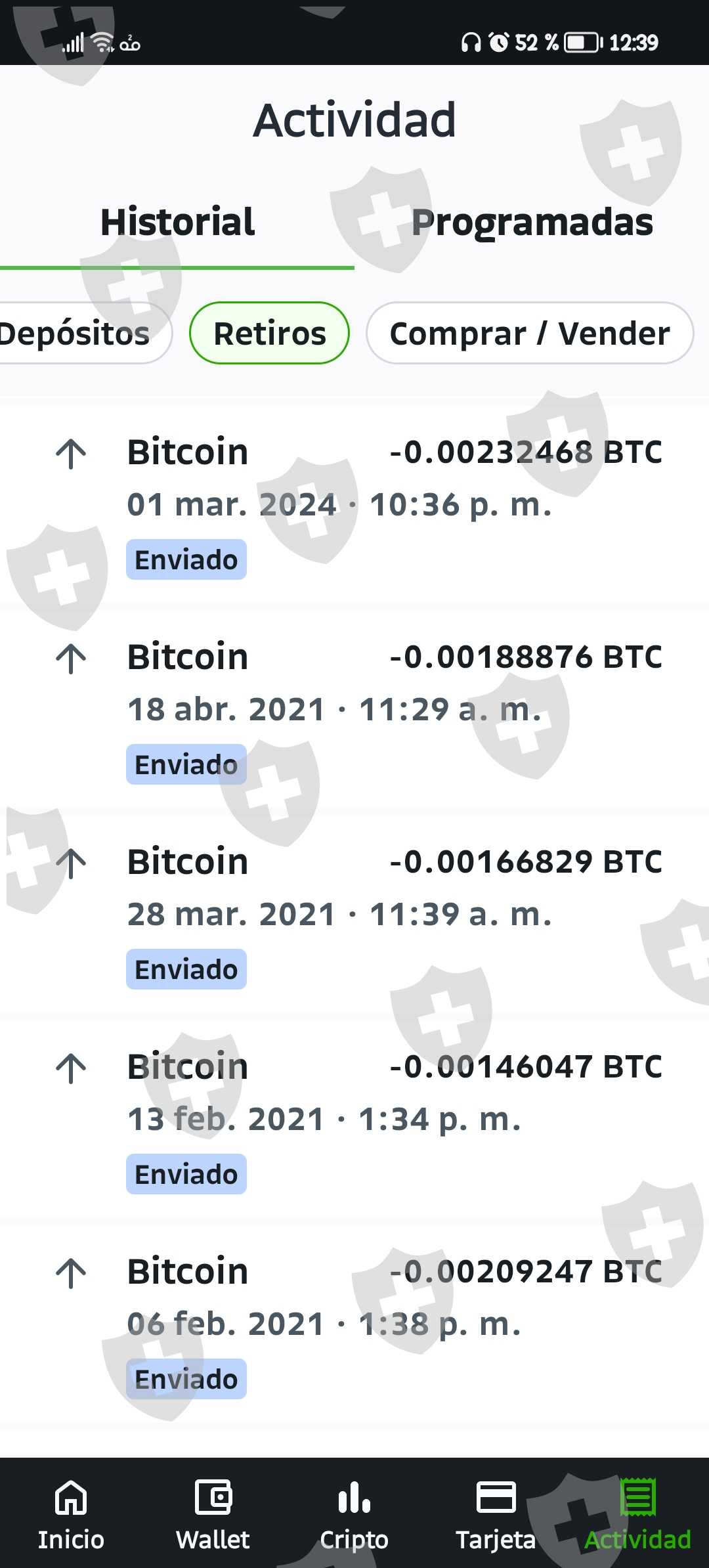See details of 13 feb. 2021 withdrawal

[x=354, y=1118]
